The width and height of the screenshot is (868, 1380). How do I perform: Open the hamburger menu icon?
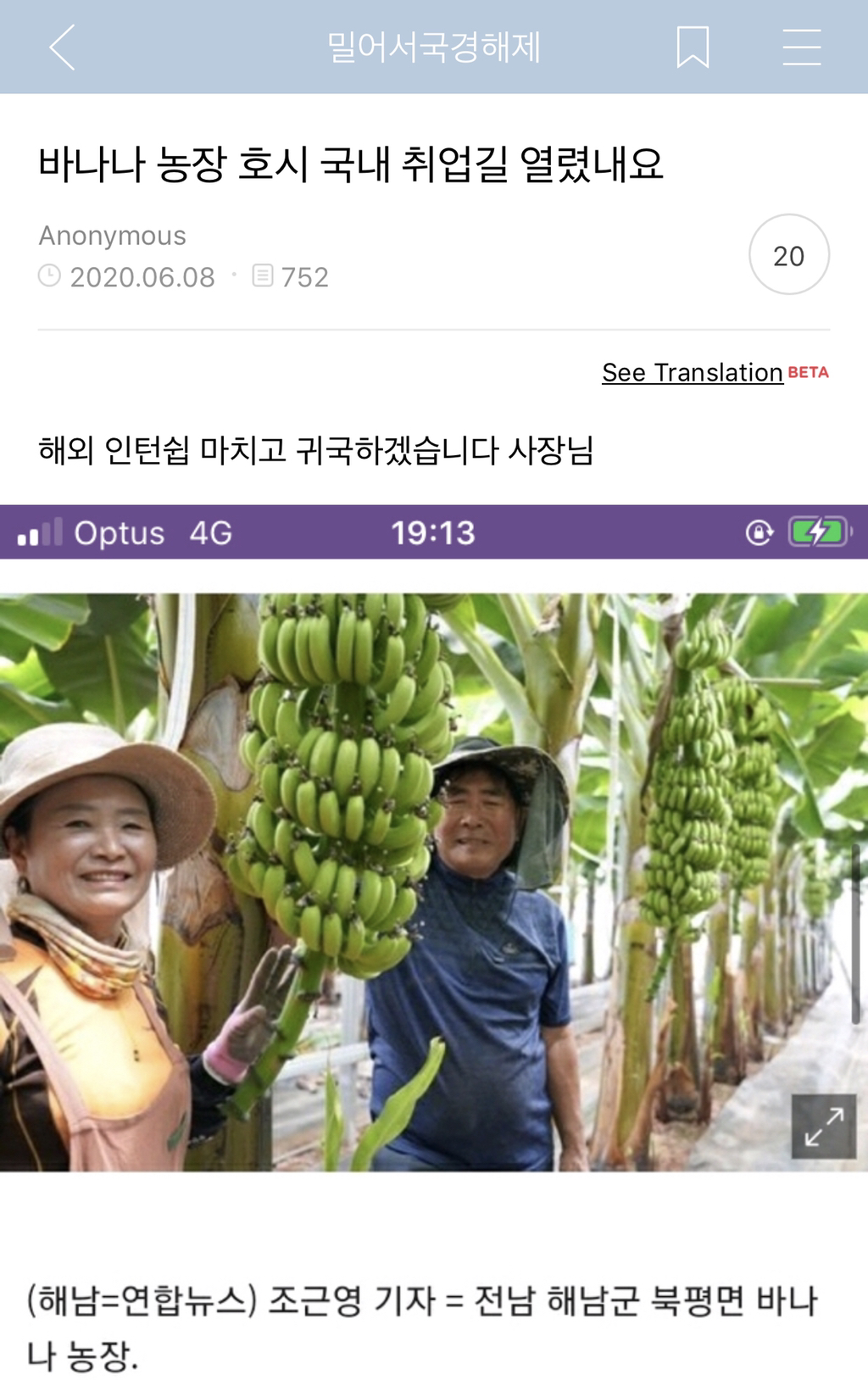click(804, 48)
